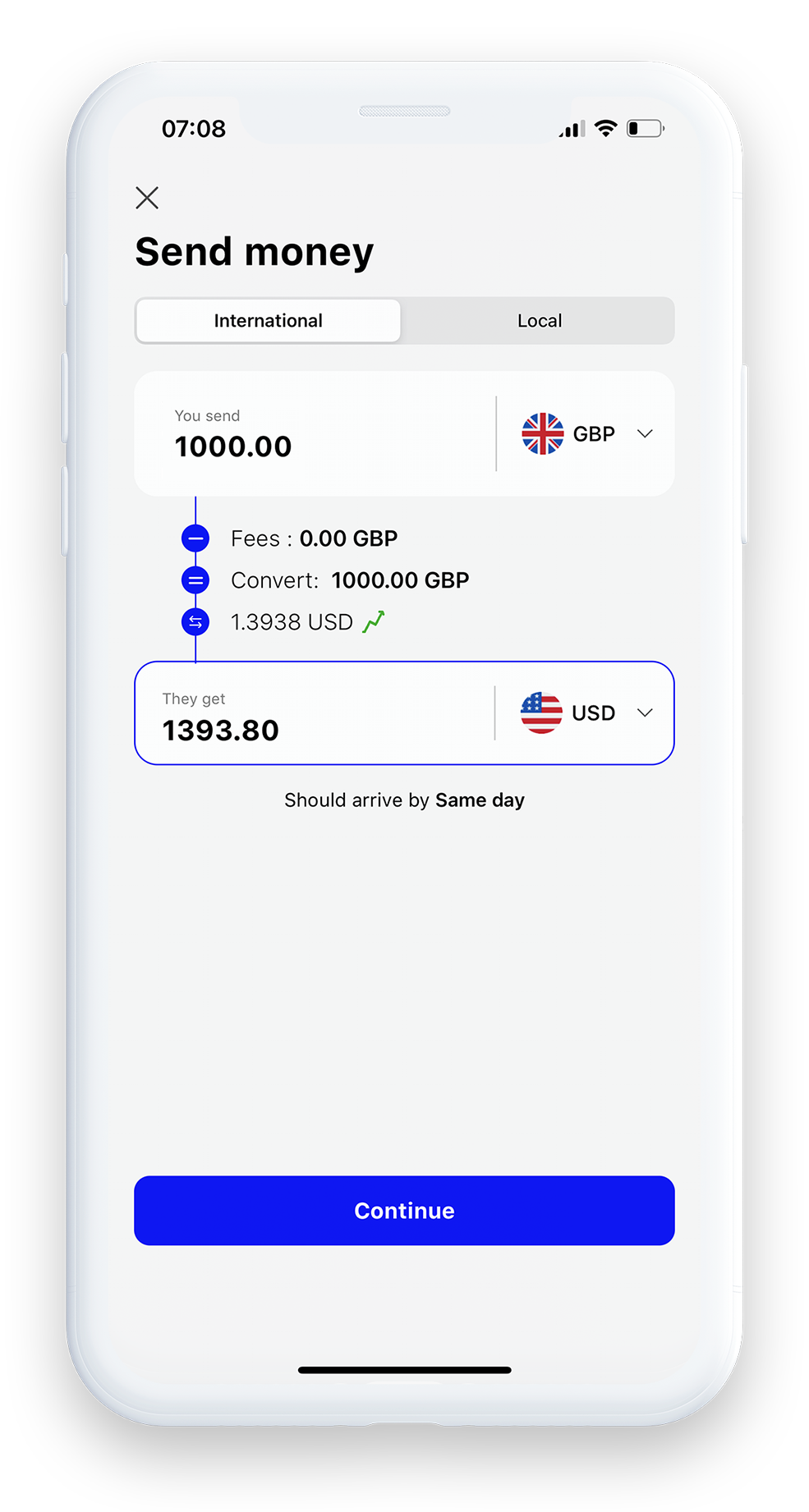Switch to the Local tab
This screenshot has height=1512, width=809.
539,321
